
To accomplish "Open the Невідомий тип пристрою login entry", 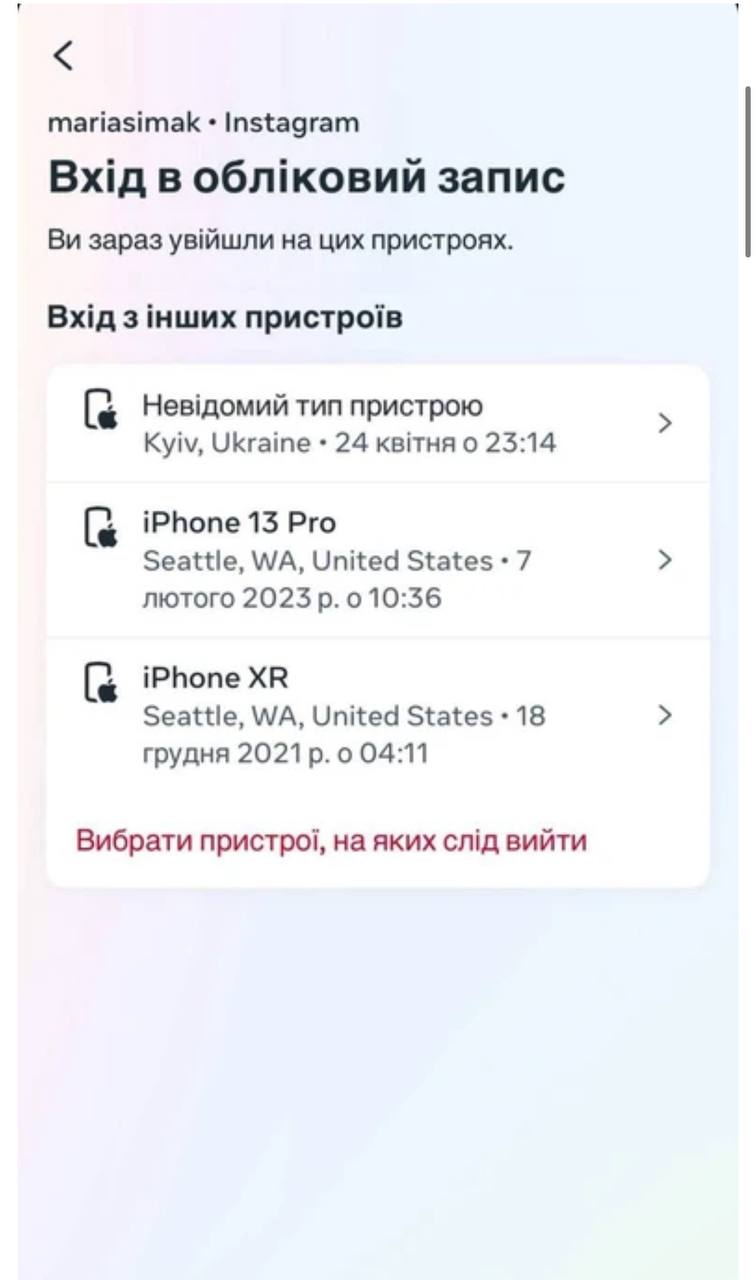I will [377, 424].
